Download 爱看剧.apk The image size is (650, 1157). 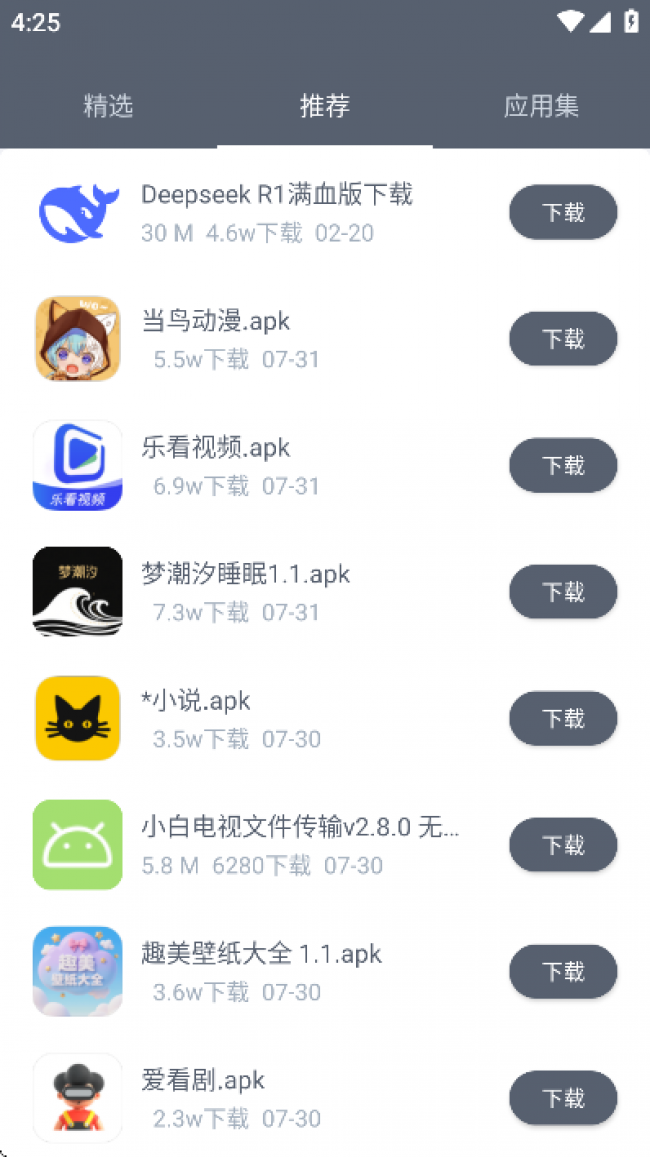pos(563,1098)
